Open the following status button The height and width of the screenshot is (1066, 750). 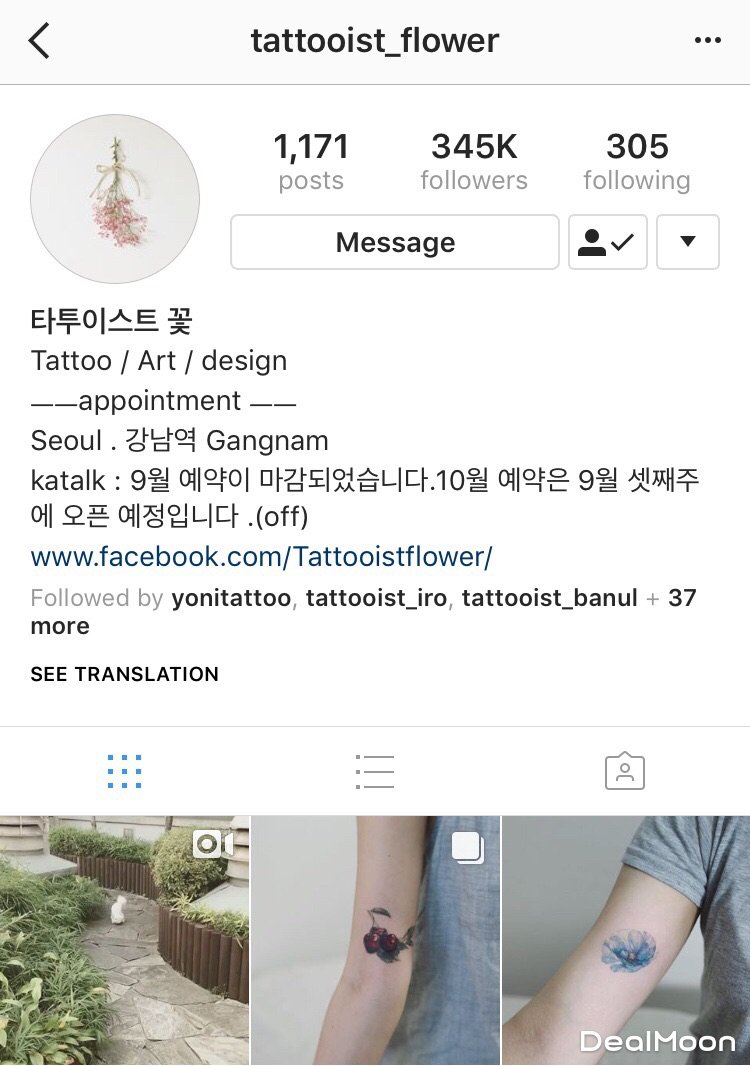pyautogui.click(x=607, y=243)
